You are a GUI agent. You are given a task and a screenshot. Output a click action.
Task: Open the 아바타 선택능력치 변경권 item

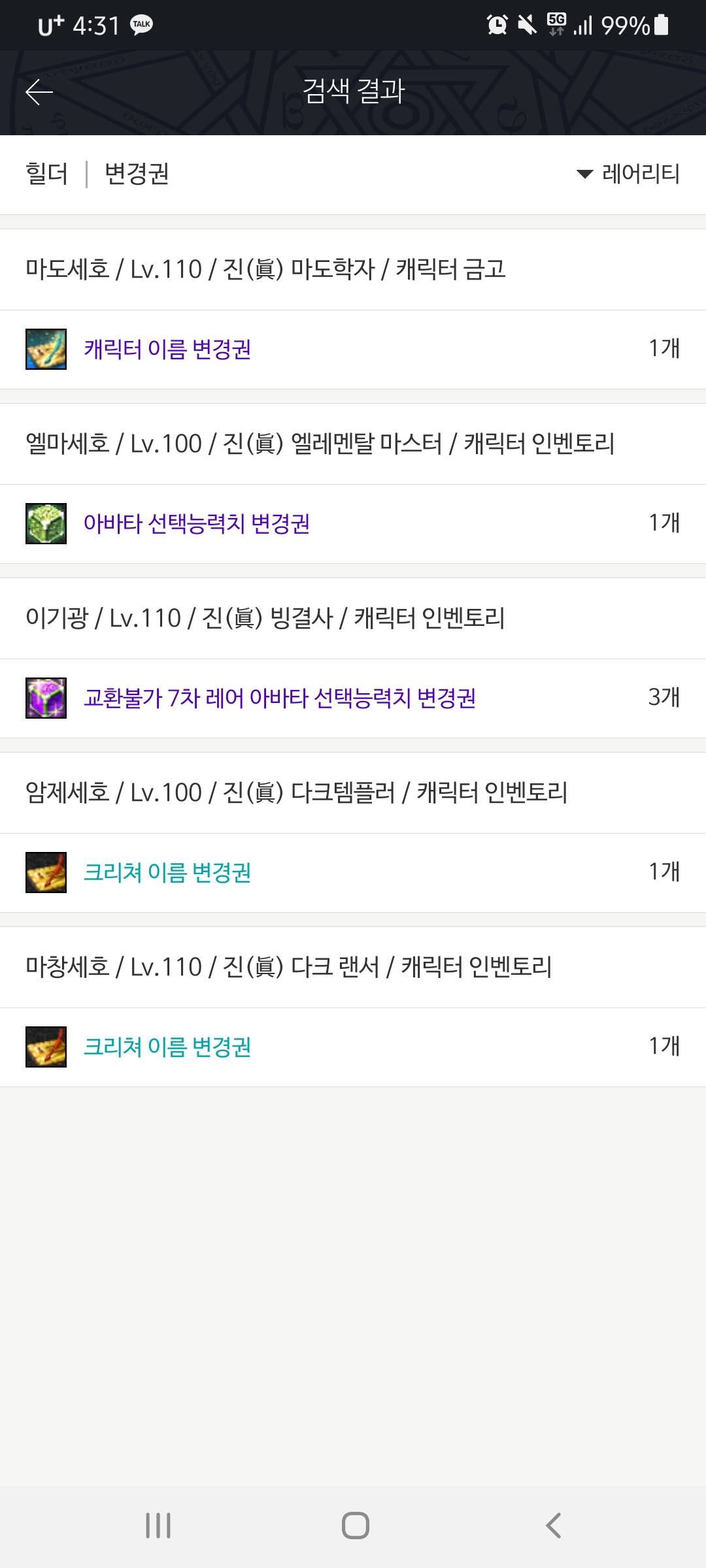coord(353,524)
